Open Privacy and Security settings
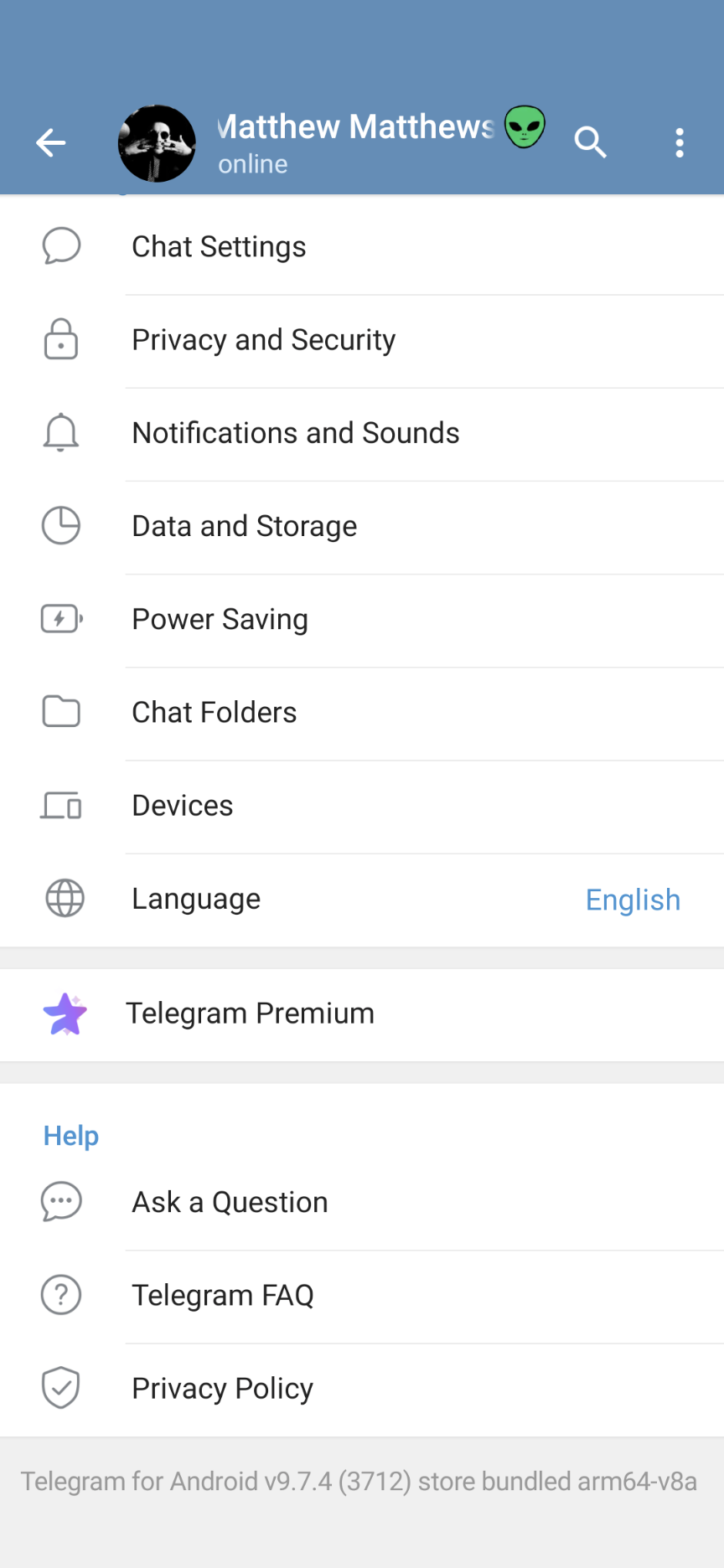Viewport: 724px width, 1568px height. point(264,340)
